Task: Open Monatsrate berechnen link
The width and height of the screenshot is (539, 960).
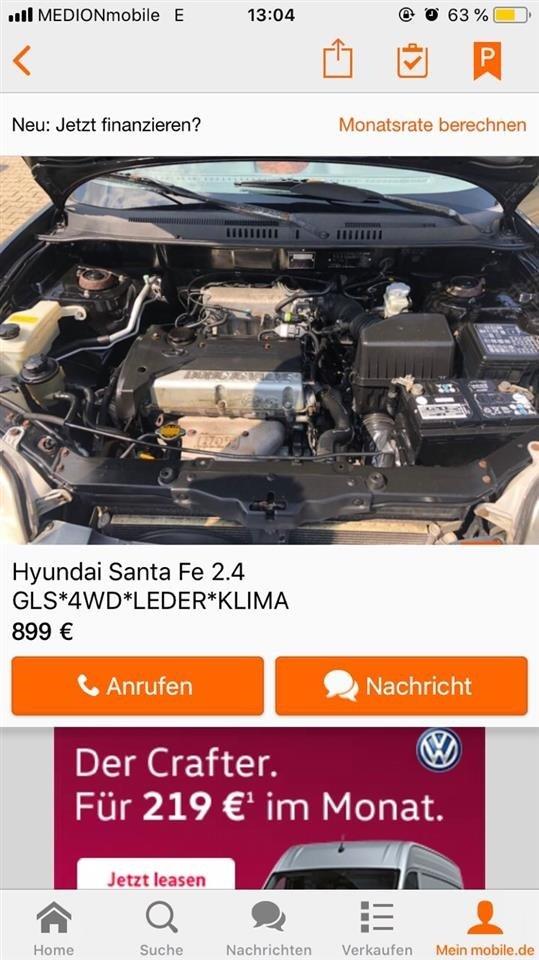Action: pyautogui.click(x=432, y=125)
